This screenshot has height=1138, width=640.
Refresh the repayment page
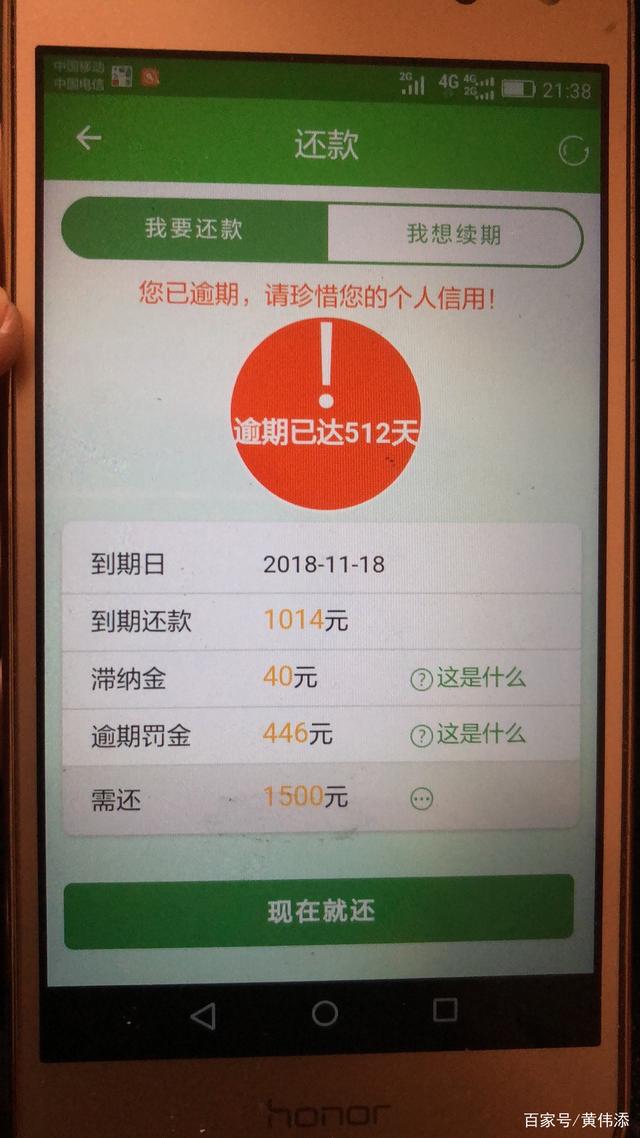[x=573, y=151]
